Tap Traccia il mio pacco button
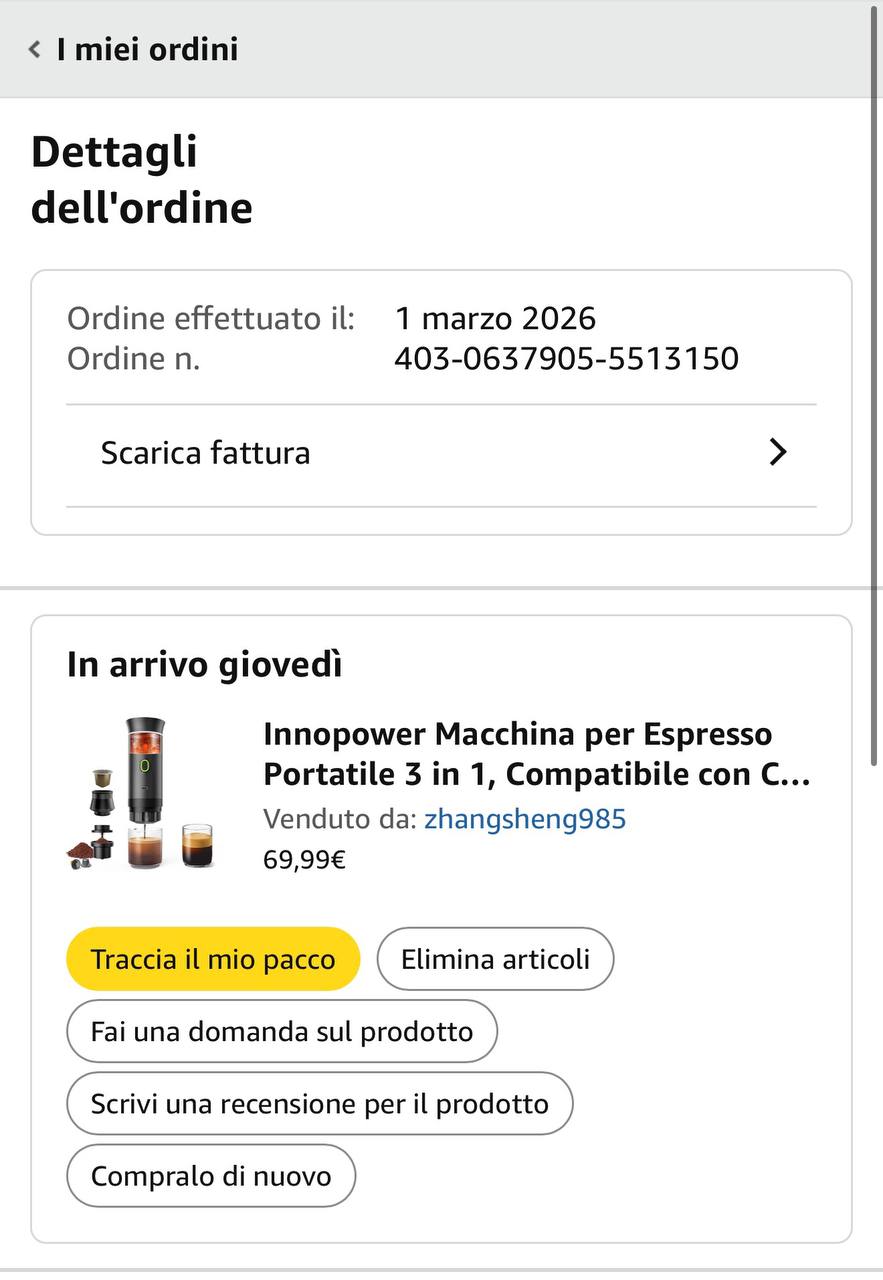883x1280 pixels. (212, 959)
